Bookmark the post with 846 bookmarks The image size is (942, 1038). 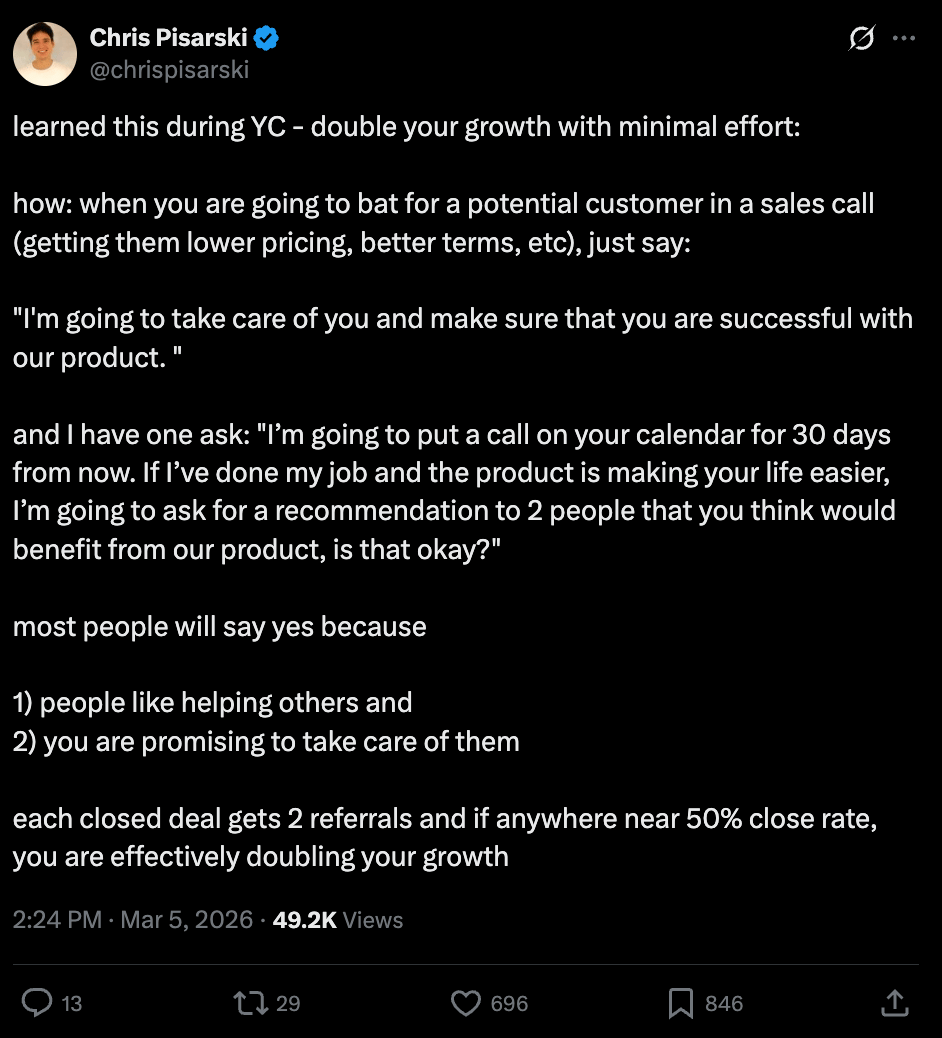point(681,1003)
